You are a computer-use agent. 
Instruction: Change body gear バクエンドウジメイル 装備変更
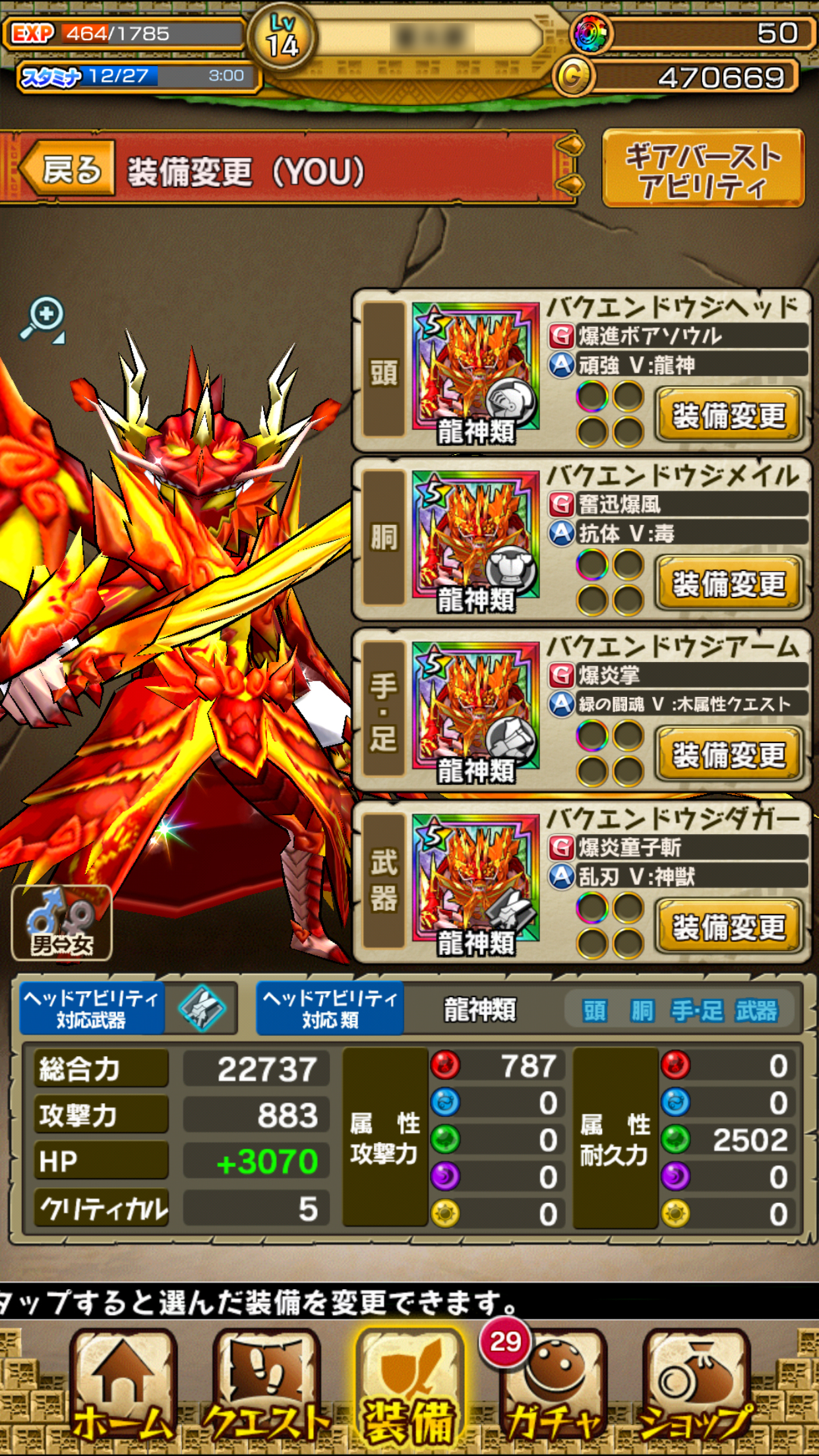729,583
